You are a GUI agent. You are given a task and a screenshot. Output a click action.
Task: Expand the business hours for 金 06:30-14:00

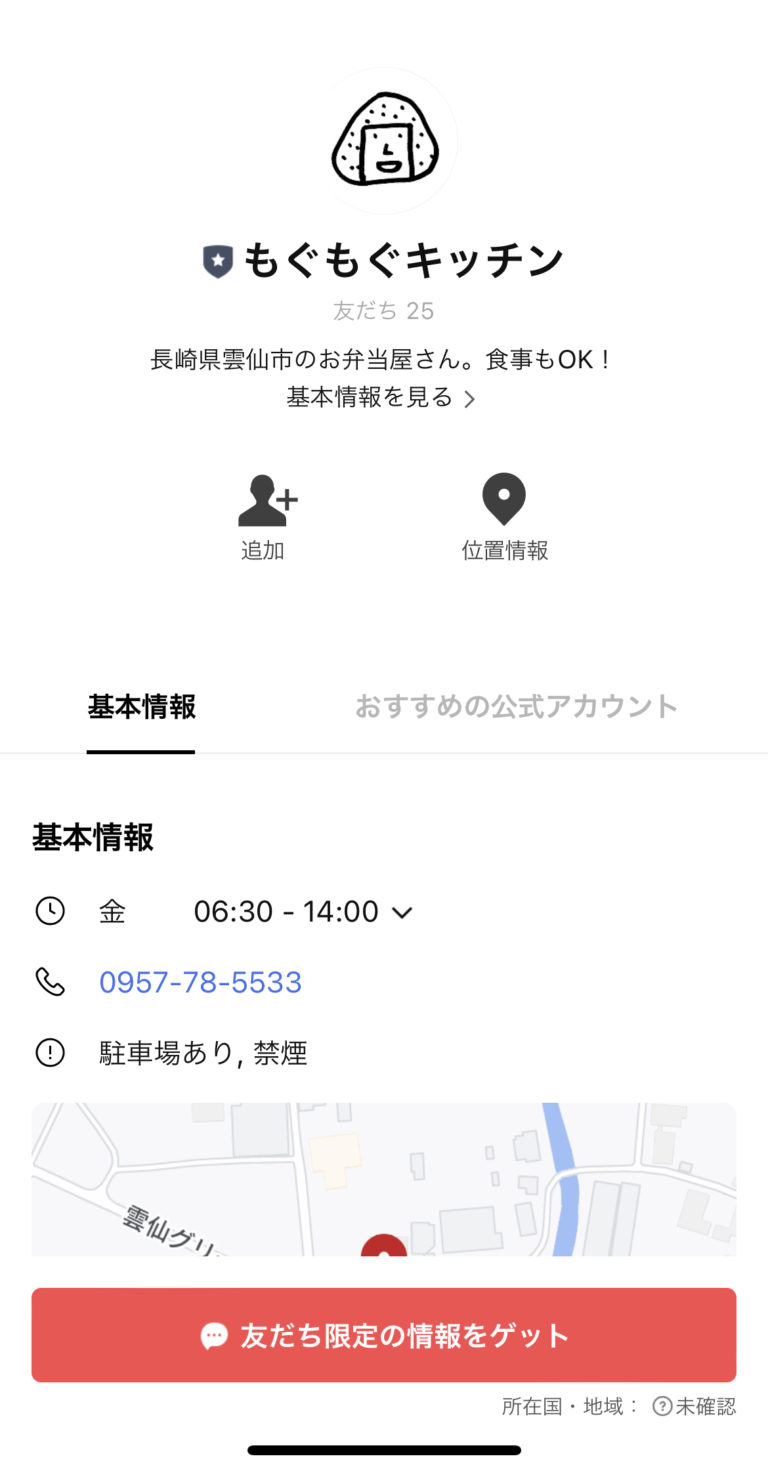pyautogui.click(x=403, y=912)
